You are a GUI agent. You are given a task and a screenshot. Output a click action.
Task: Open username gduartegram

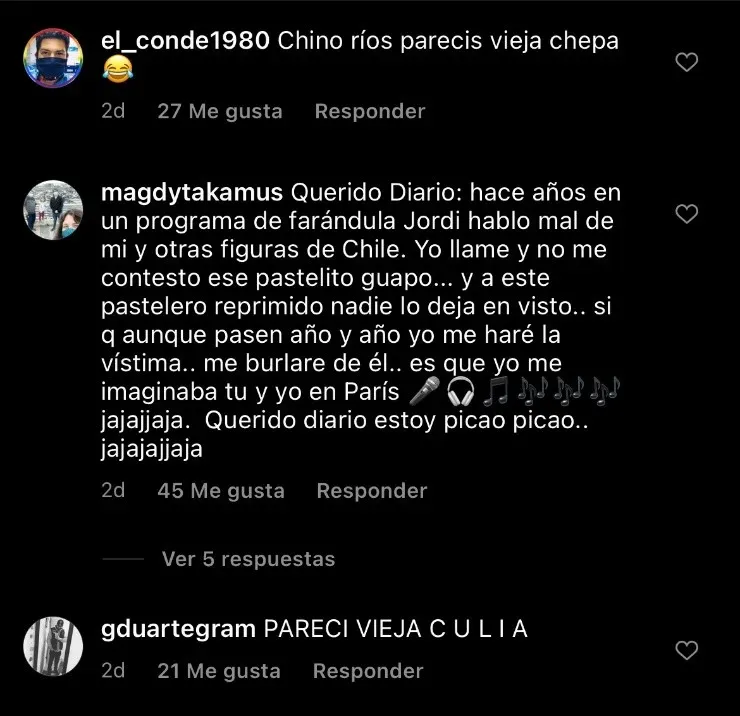coord(179,629)
